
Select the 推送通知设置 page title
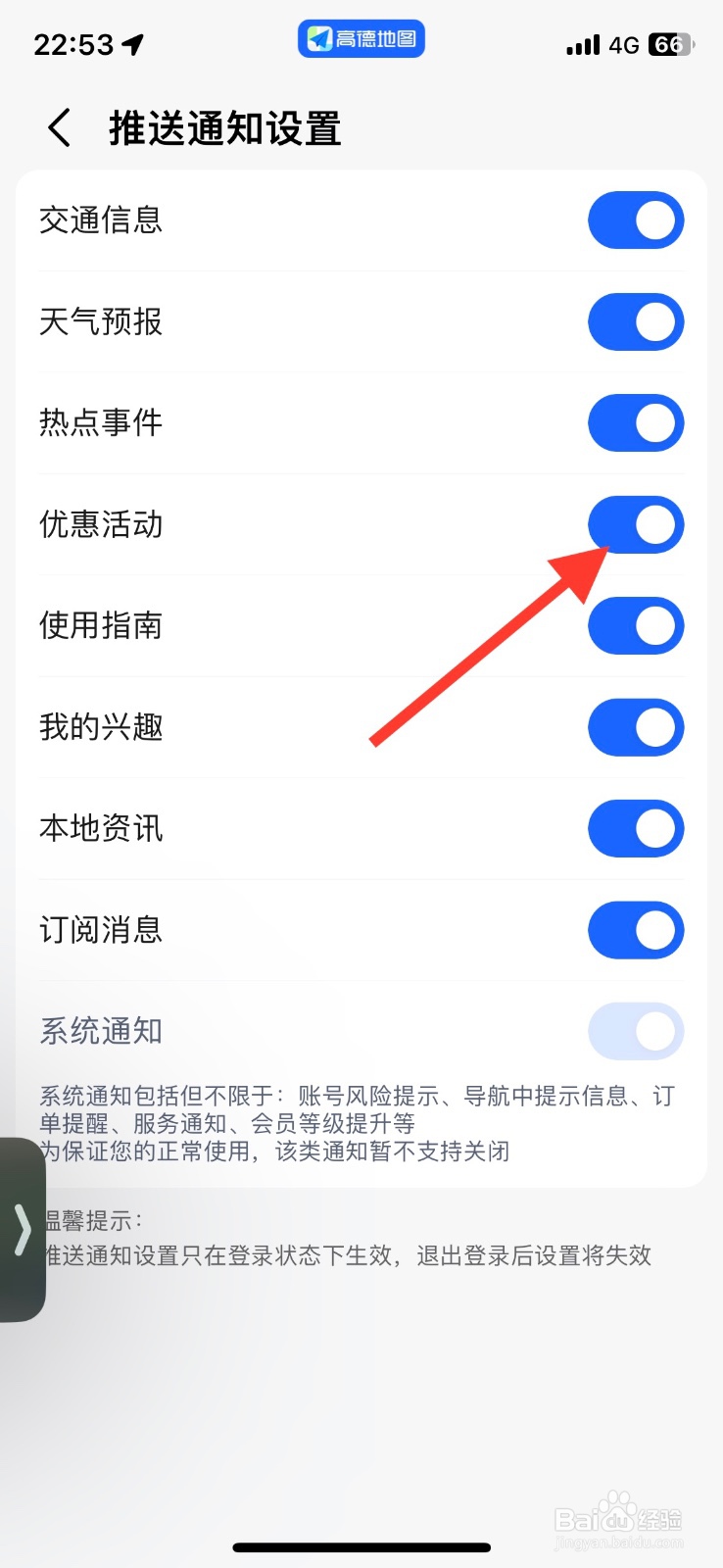pyautogui.click(x=223, y=127)
